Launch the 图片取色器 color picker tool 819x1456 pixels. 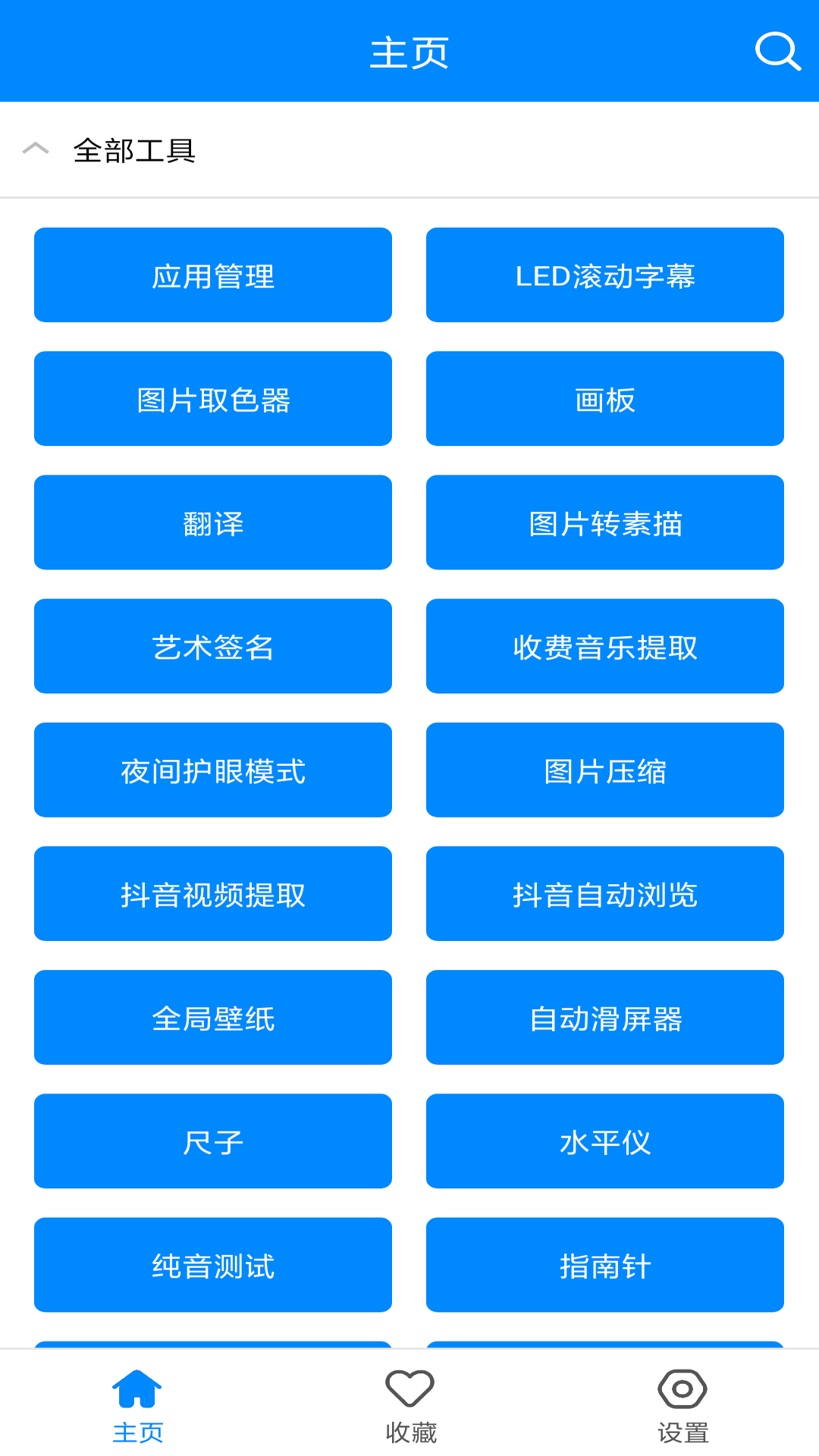click(213, 398)
